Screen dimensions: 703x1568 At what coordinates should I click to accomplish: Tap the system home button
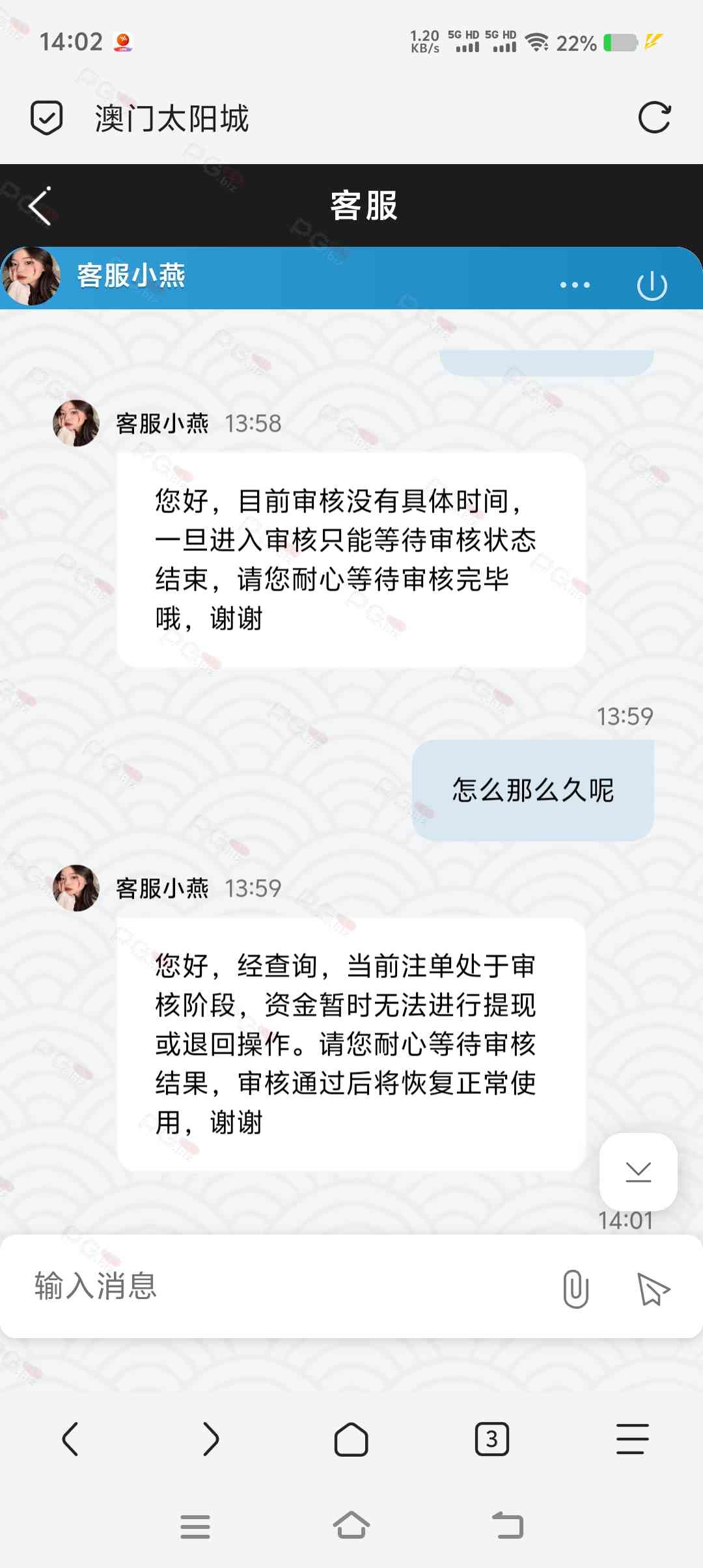tap(351, 1525)
